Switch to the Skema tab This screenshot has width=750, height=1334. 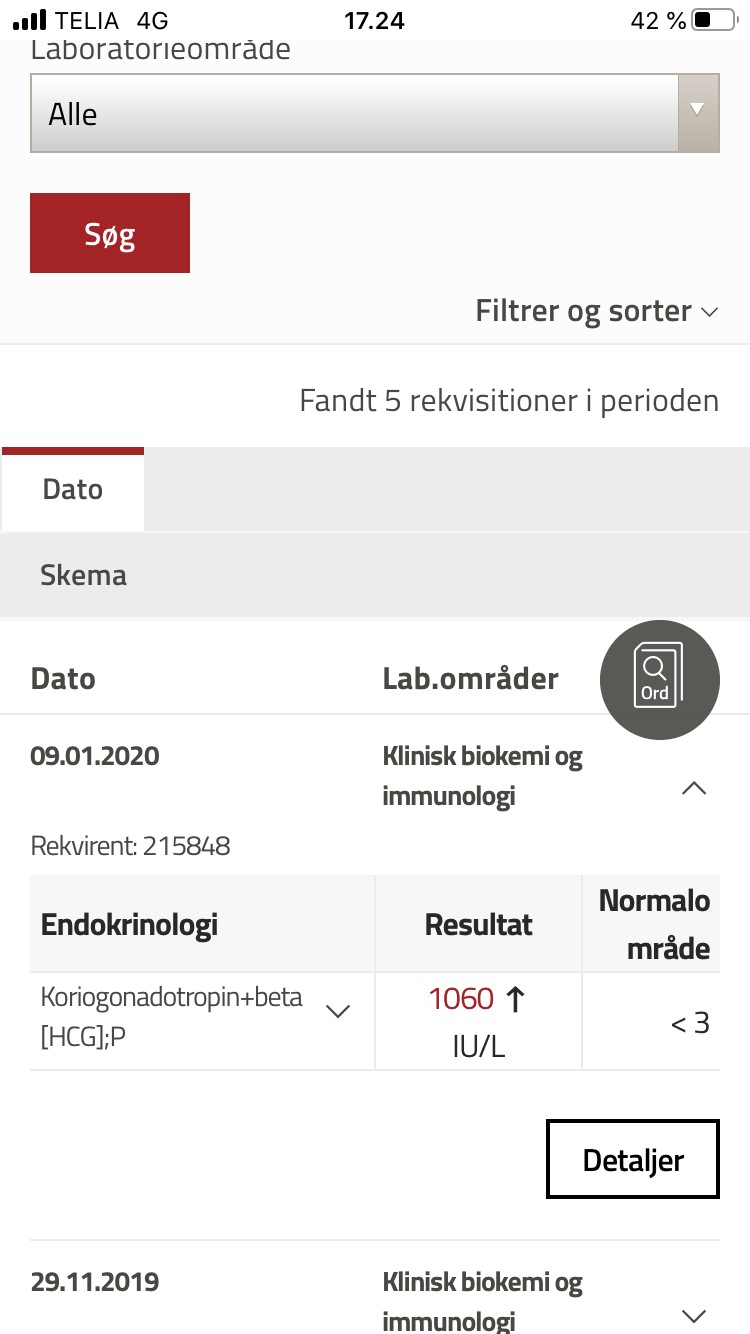click(x=84, y=575)
